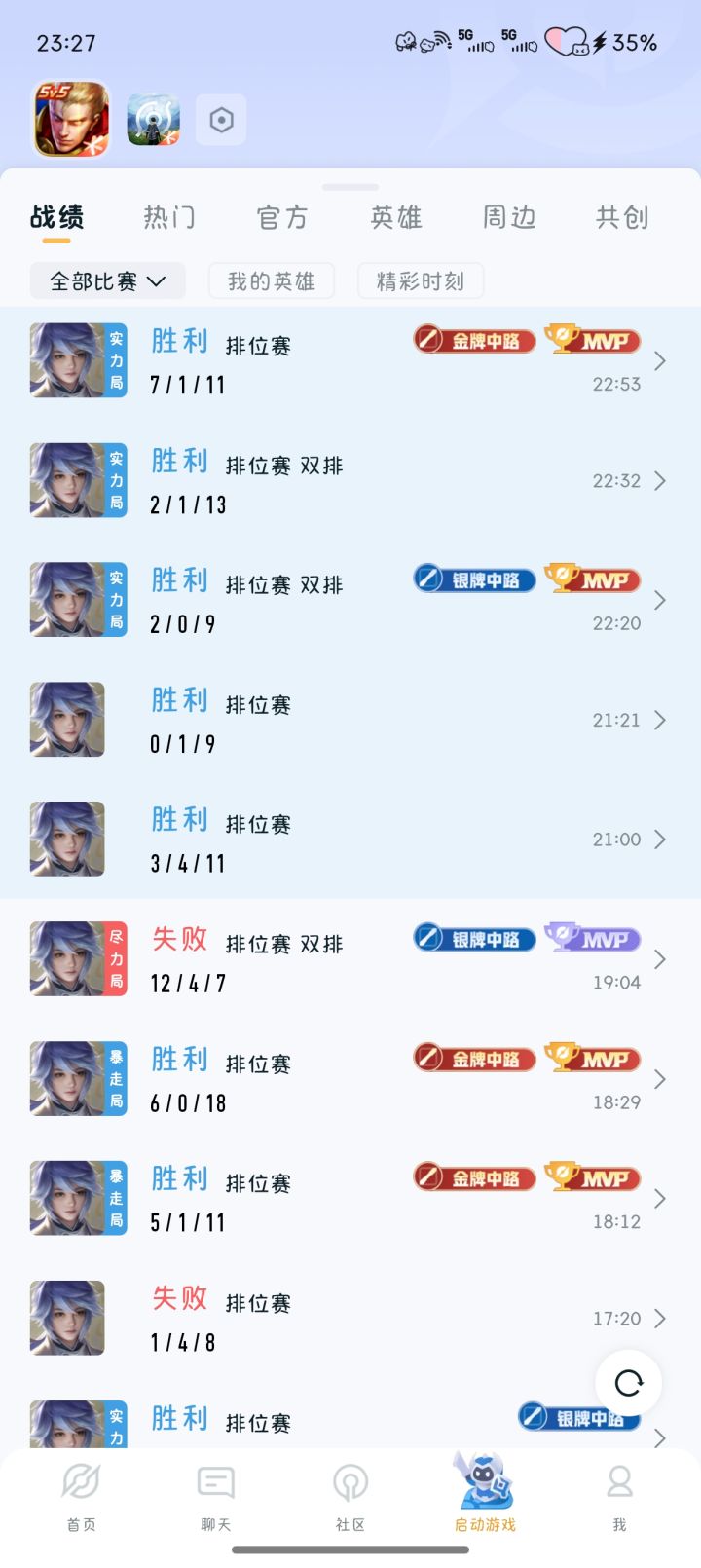Open the 全部比赛 match filter dropdown
This screenshot has height=1568, width=701.
107,280
